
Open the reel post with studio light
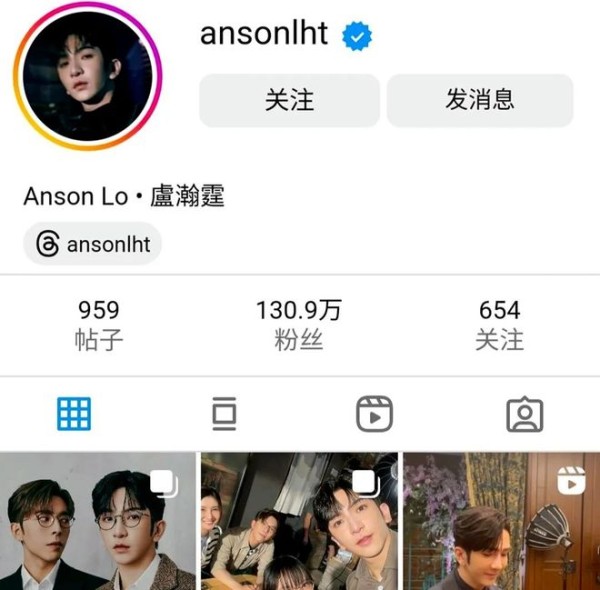[x=501, y=521]
